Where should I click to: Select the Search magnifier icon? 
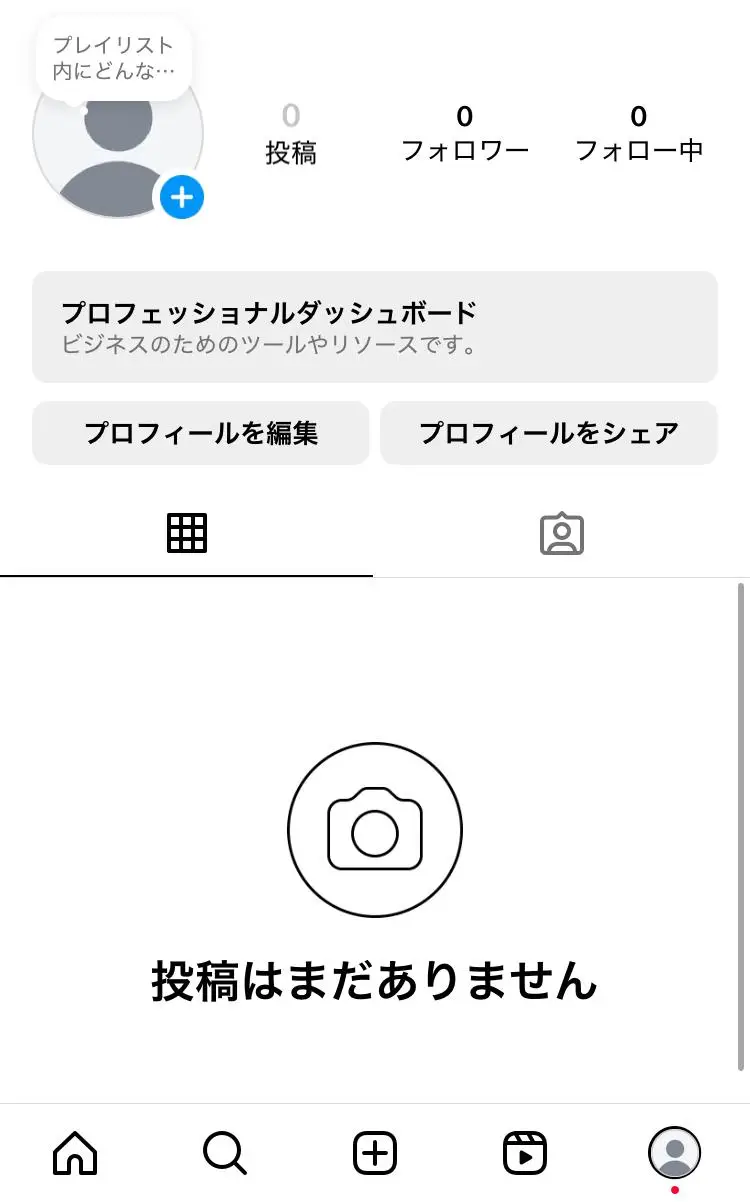(225, 1153)
